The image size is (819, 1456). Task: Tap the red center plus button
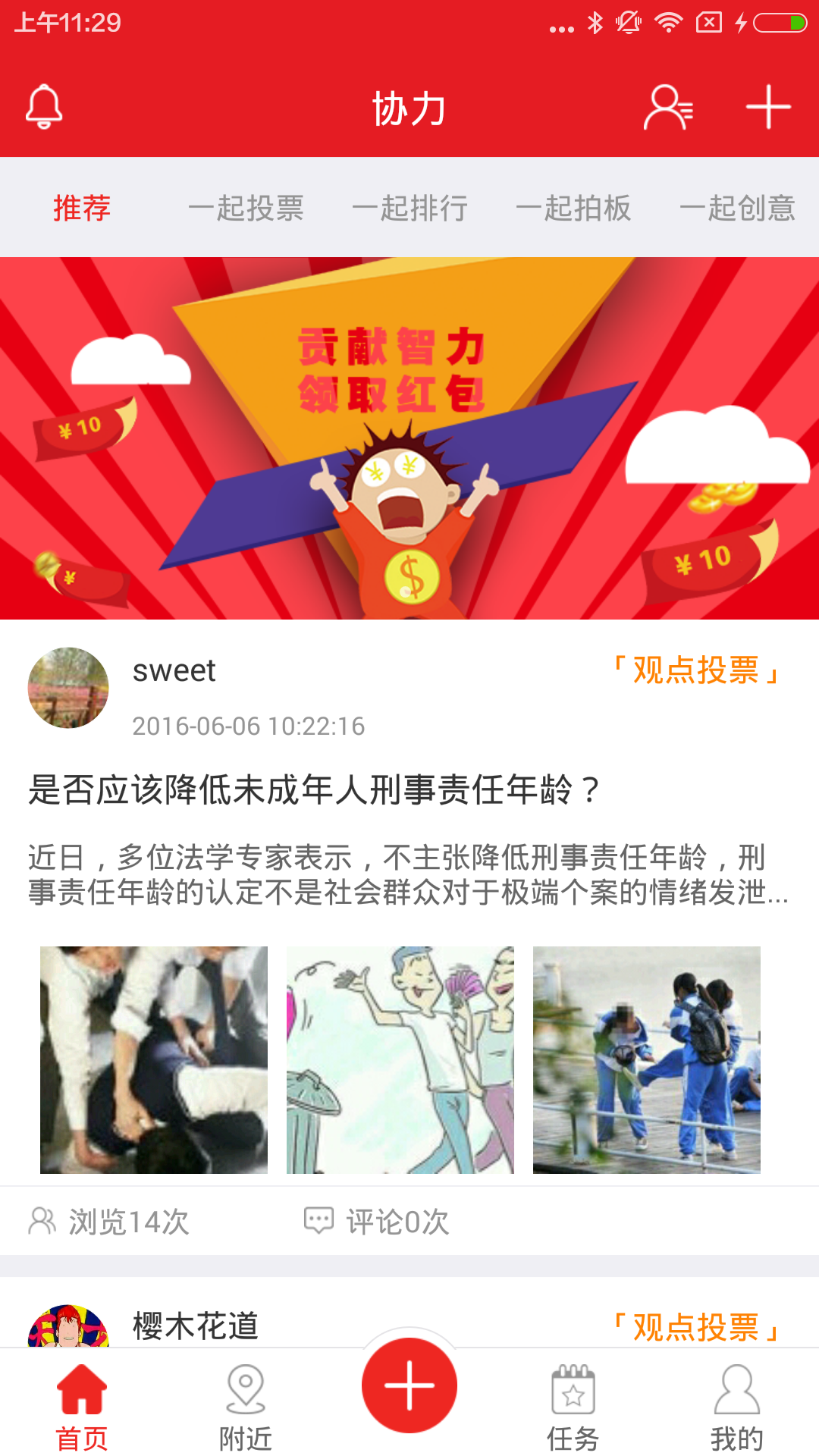click(409, 1385)
